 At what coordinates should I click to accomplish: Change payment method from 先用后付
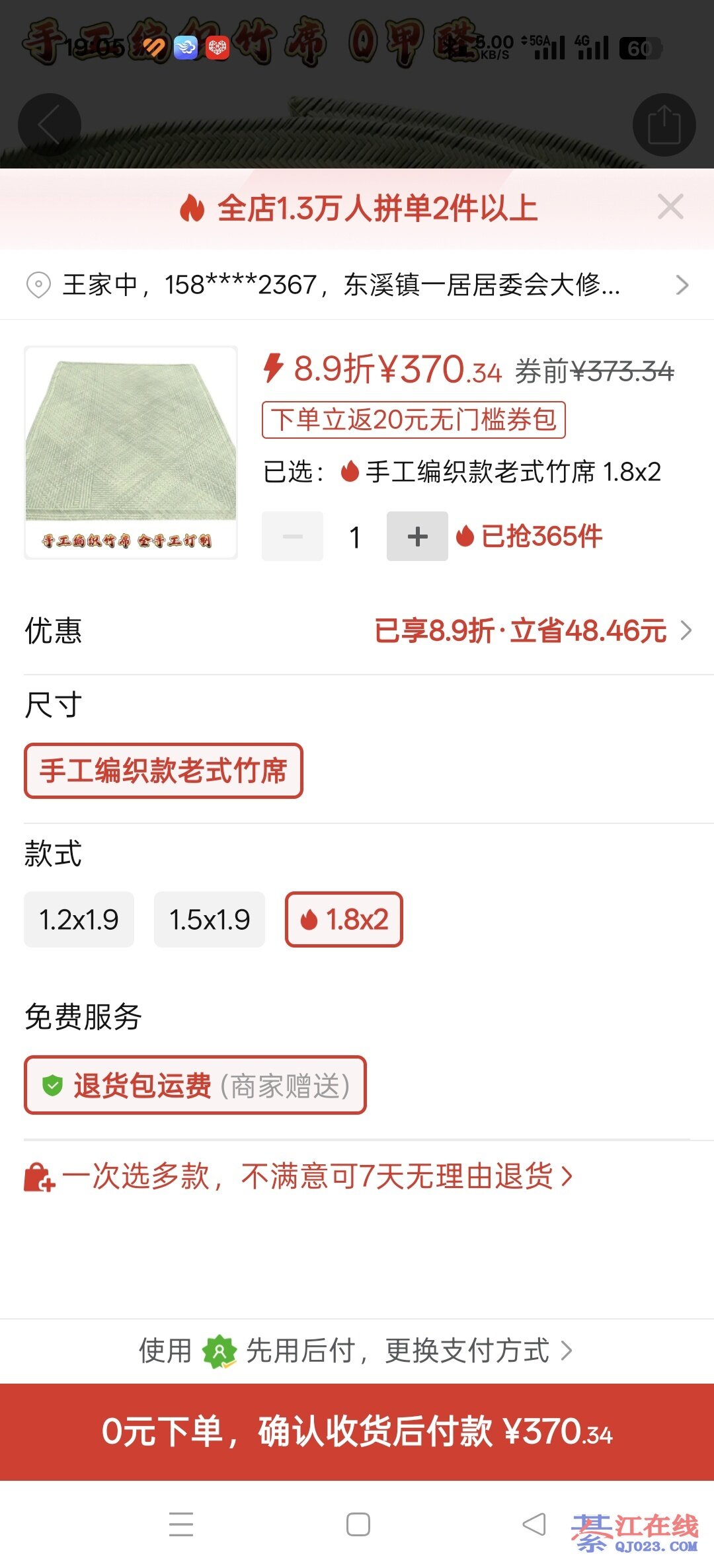point(357,1351)
